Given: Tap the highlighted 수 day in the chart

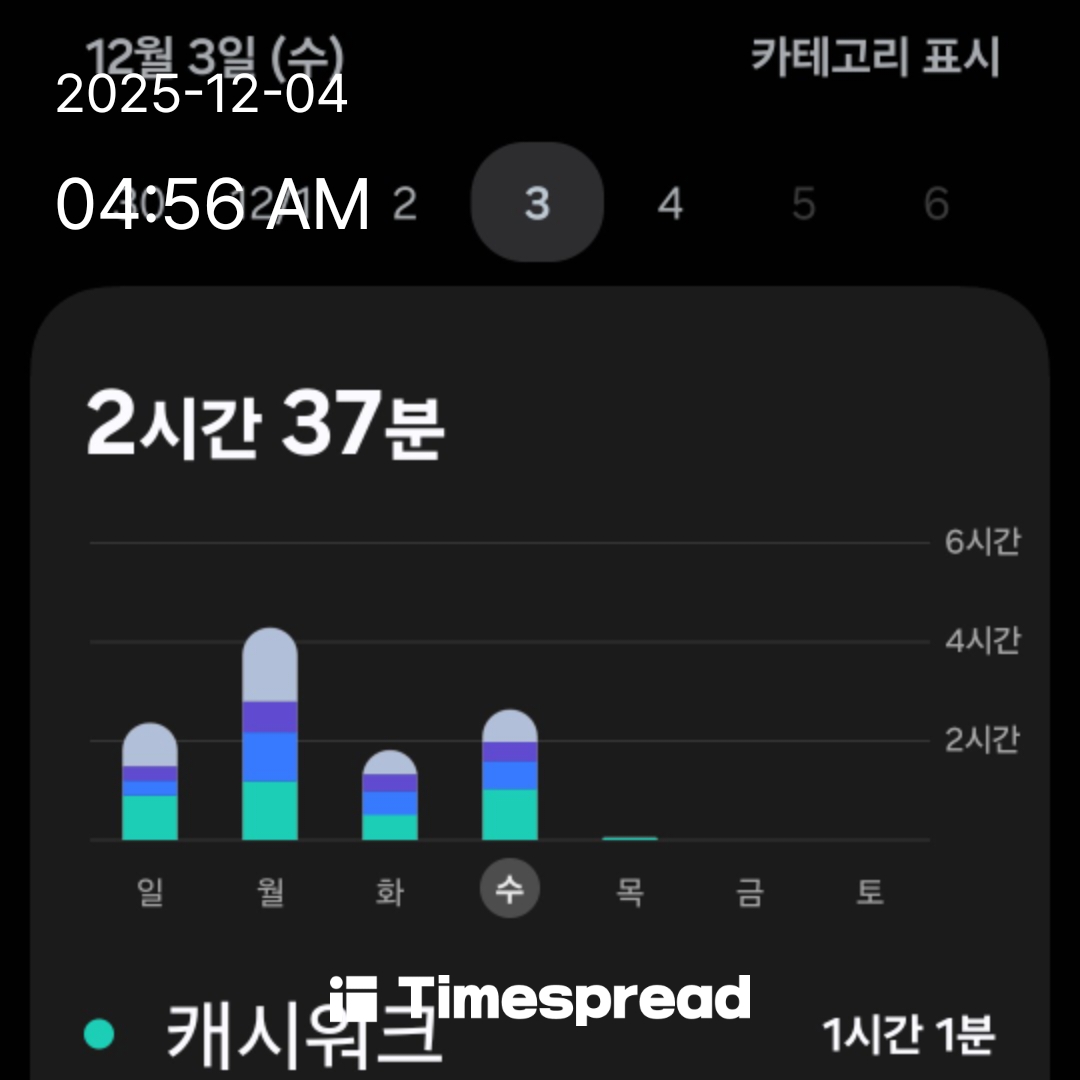Looking at the screenshot, I should [x=510, y=889].
